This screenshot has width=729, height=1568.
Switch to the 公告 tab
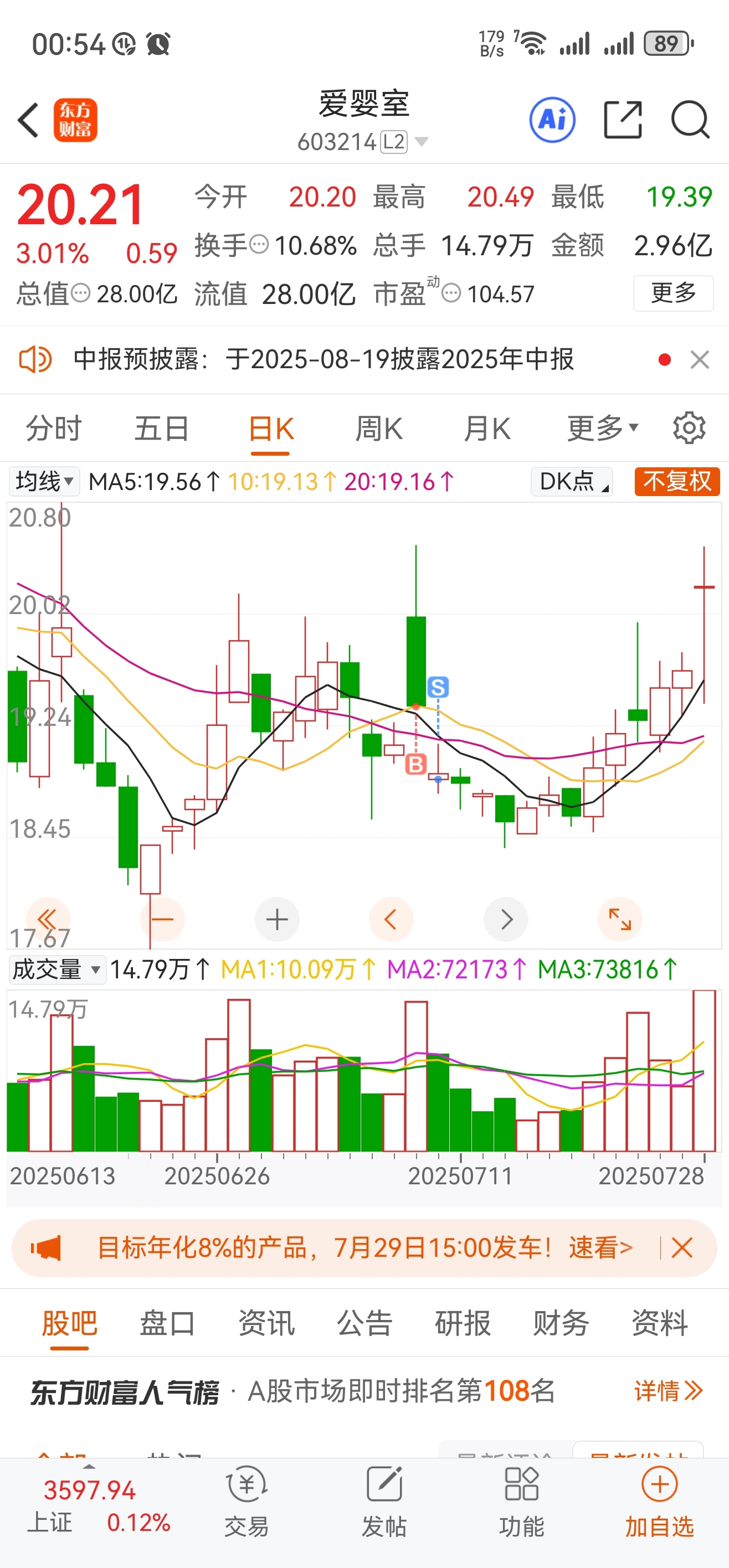[x=364, y=1323]
